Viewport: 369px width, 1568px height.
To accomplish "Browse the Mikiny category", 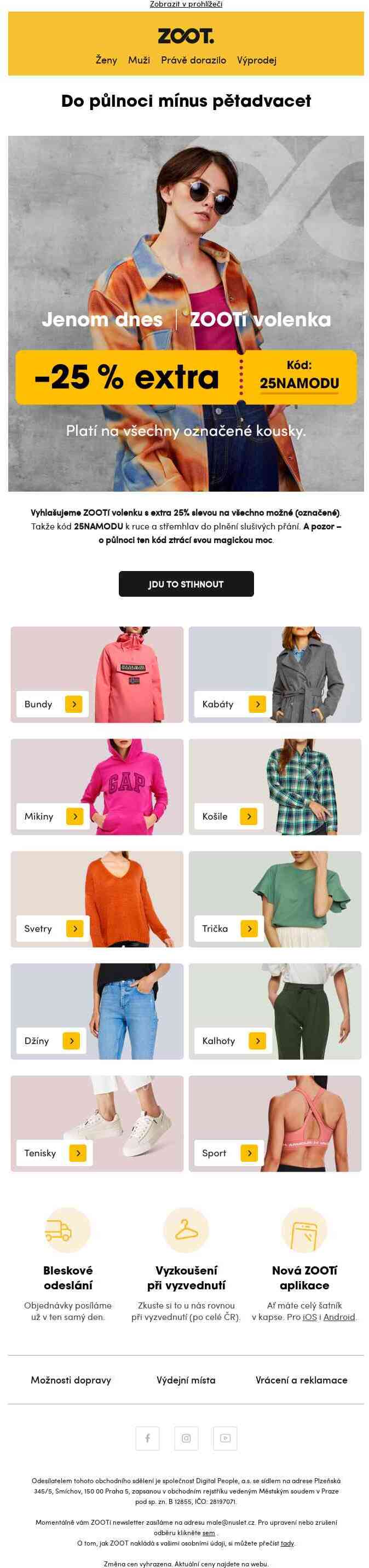I will (x=97, y=787).
